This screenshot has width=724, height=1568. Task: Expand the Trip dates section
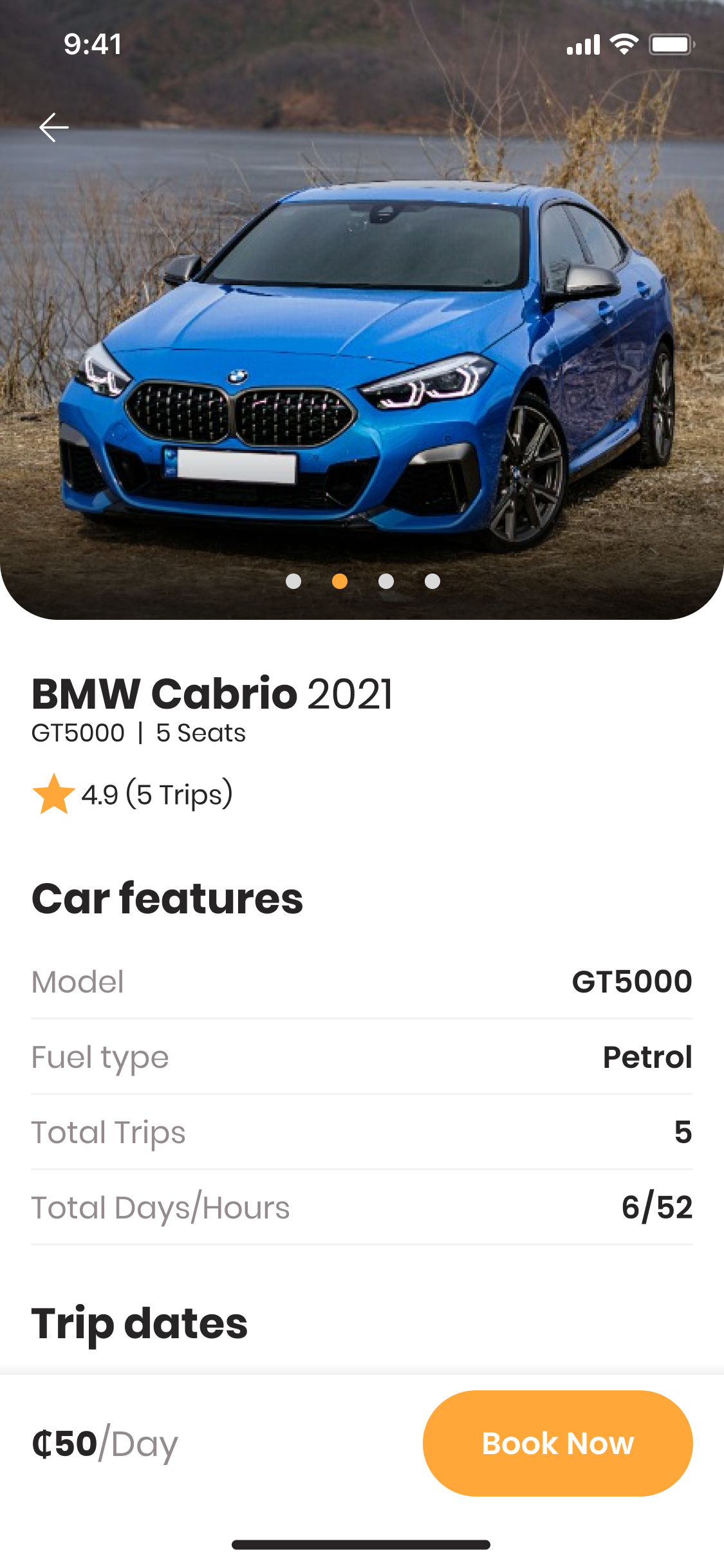(x=139, y=1323)
